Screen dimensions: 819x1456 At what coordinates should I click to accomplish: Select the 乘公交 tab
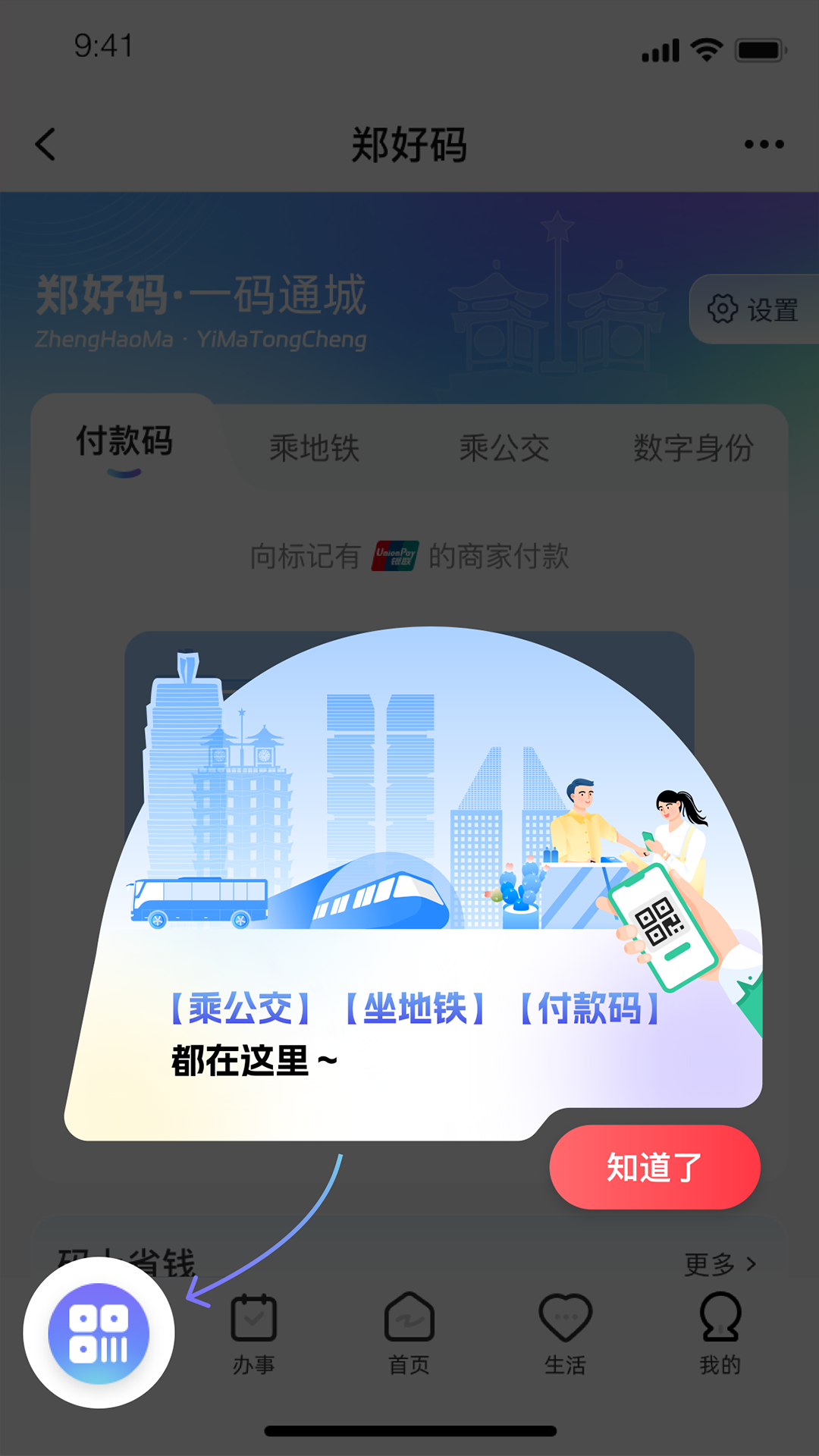504,447
